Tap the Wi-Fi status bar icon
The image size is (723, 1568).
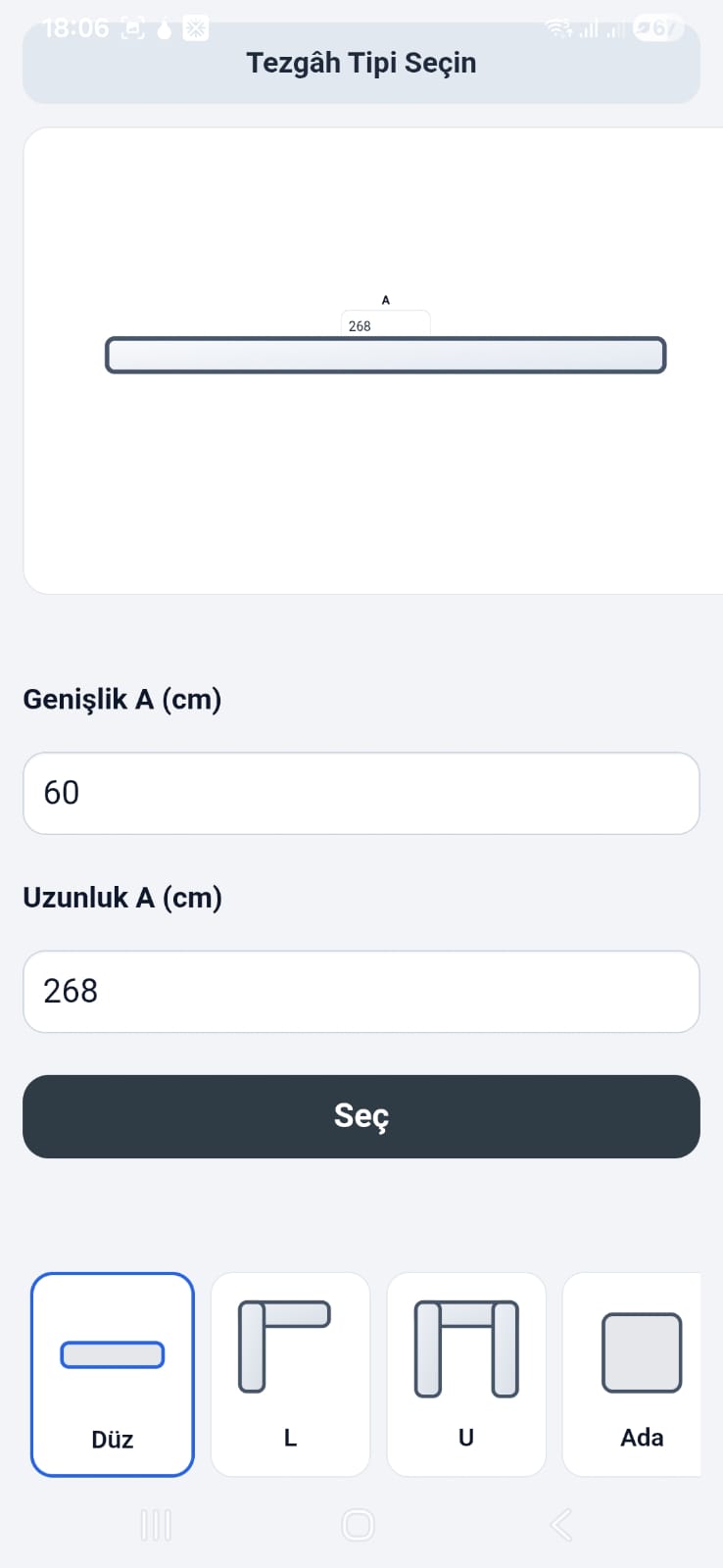coord(558,27)
